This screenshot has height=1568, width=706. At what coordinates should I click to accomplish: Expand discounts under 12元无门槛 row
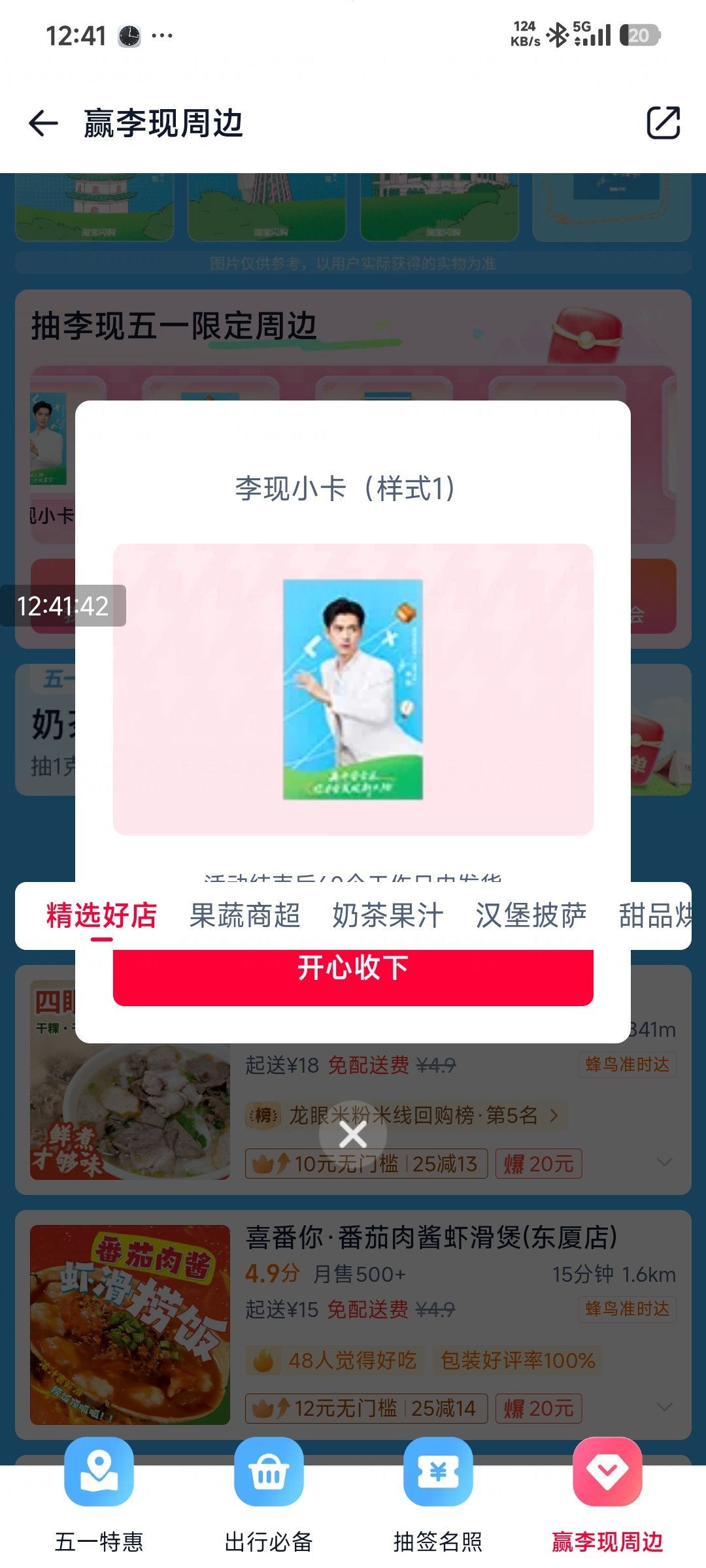point(664,1407)
